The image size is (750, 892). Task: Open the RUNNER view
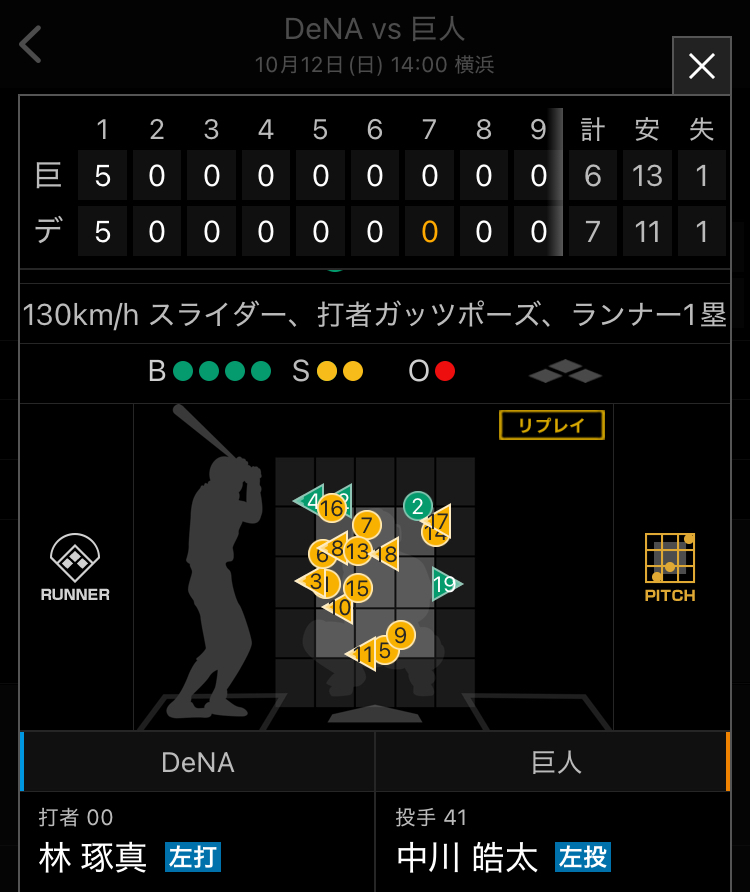[x=75, y=568]
